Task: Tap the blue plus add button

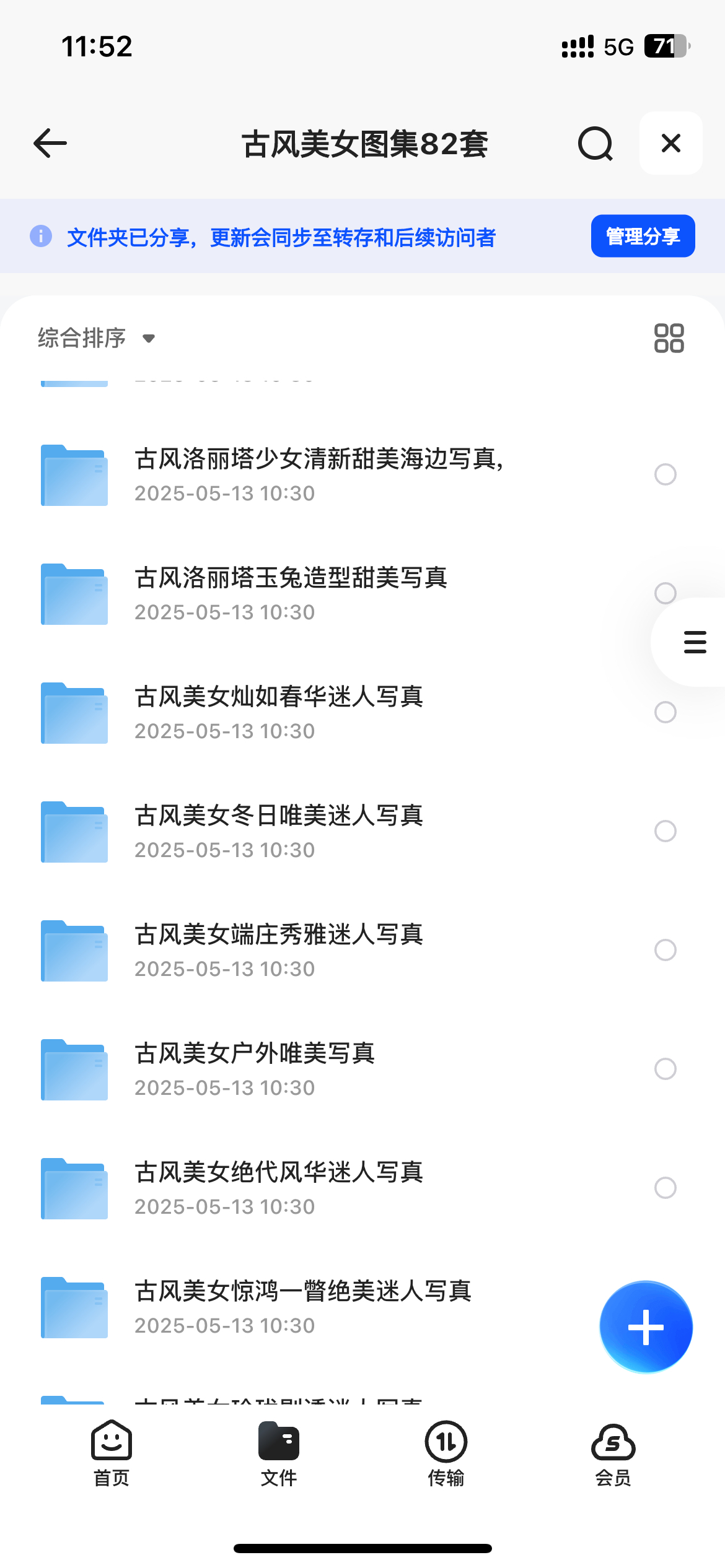Action: coord(646,1327)
